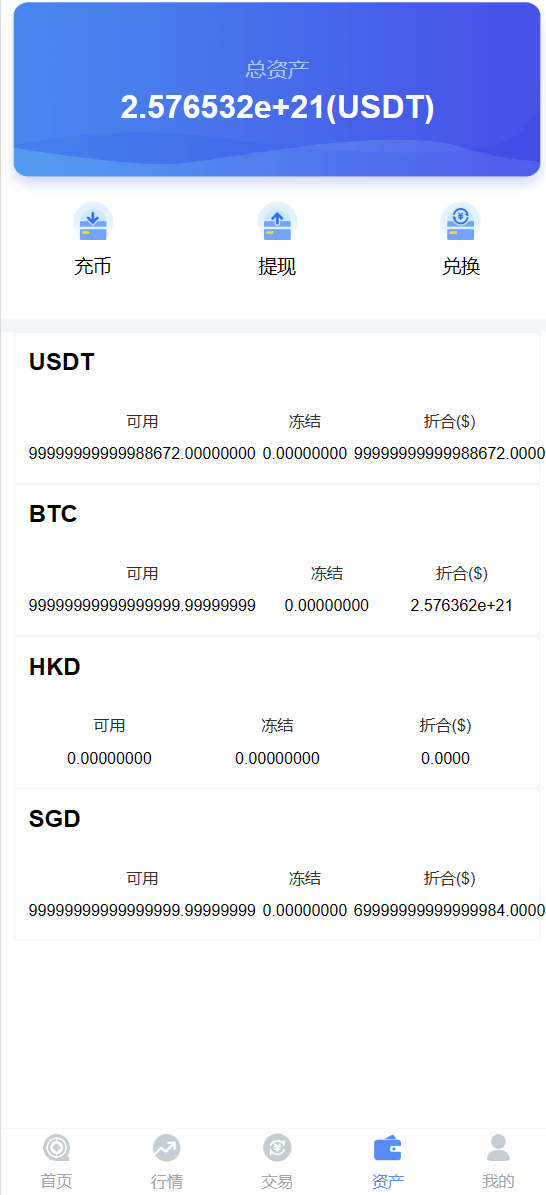
Task: Open the SGD asset card
Action: tap(278, 865)
